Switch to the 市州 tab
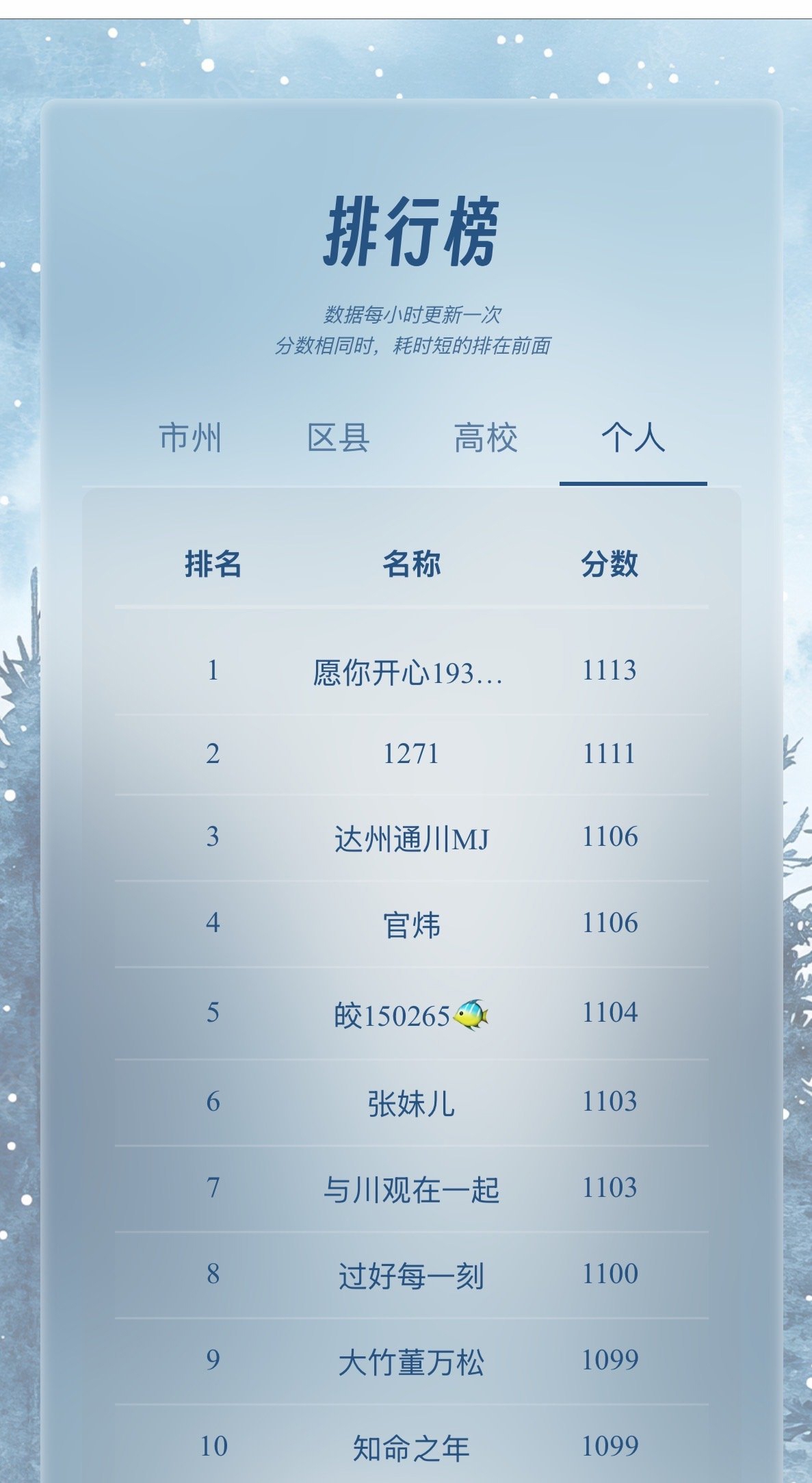Image resolution: width=812 pixels, height=1483 pixels. [x=190, y=438]
